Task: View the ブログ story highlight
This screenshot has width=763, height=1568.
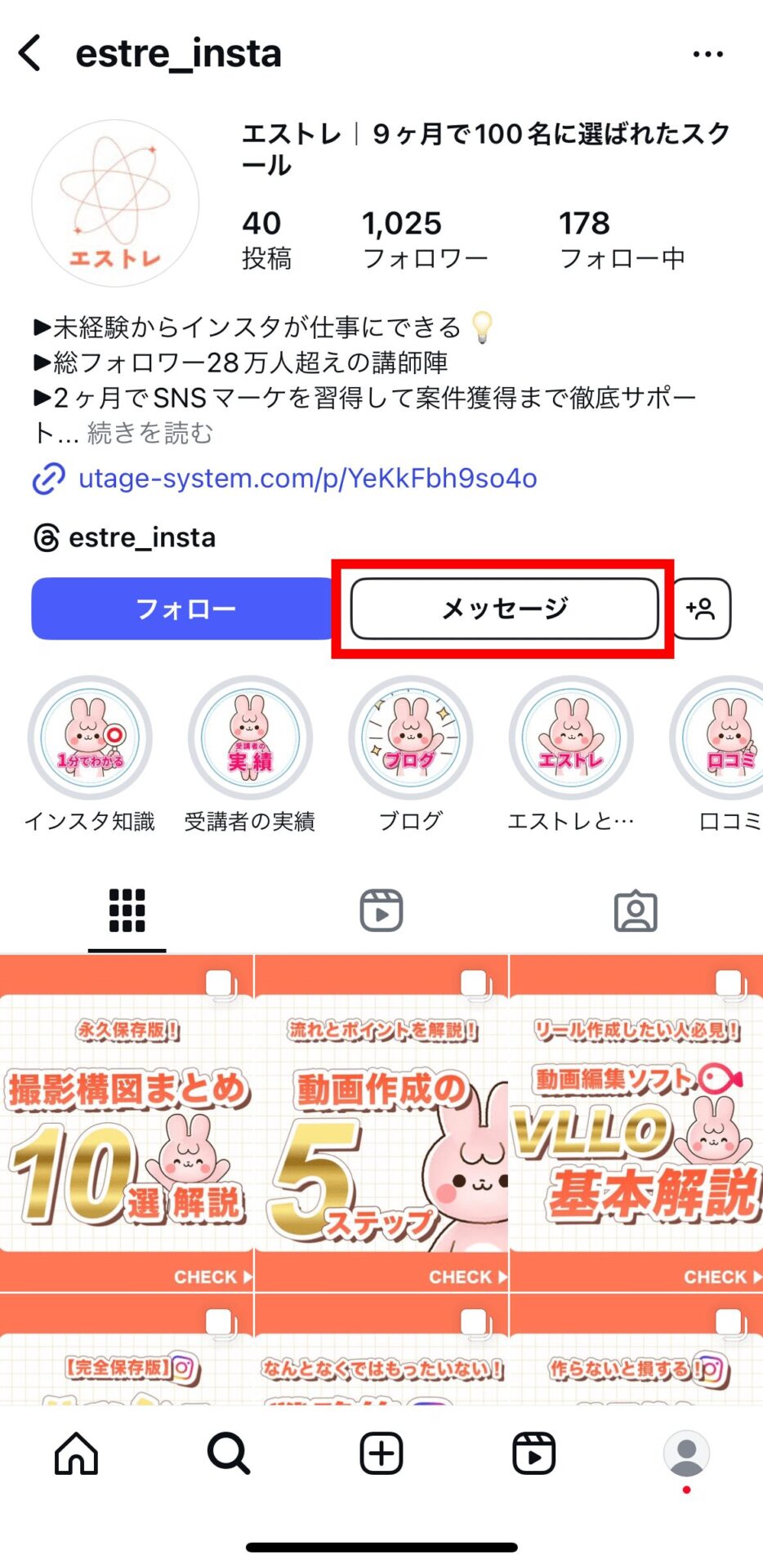Action: (x=411, y=738)
